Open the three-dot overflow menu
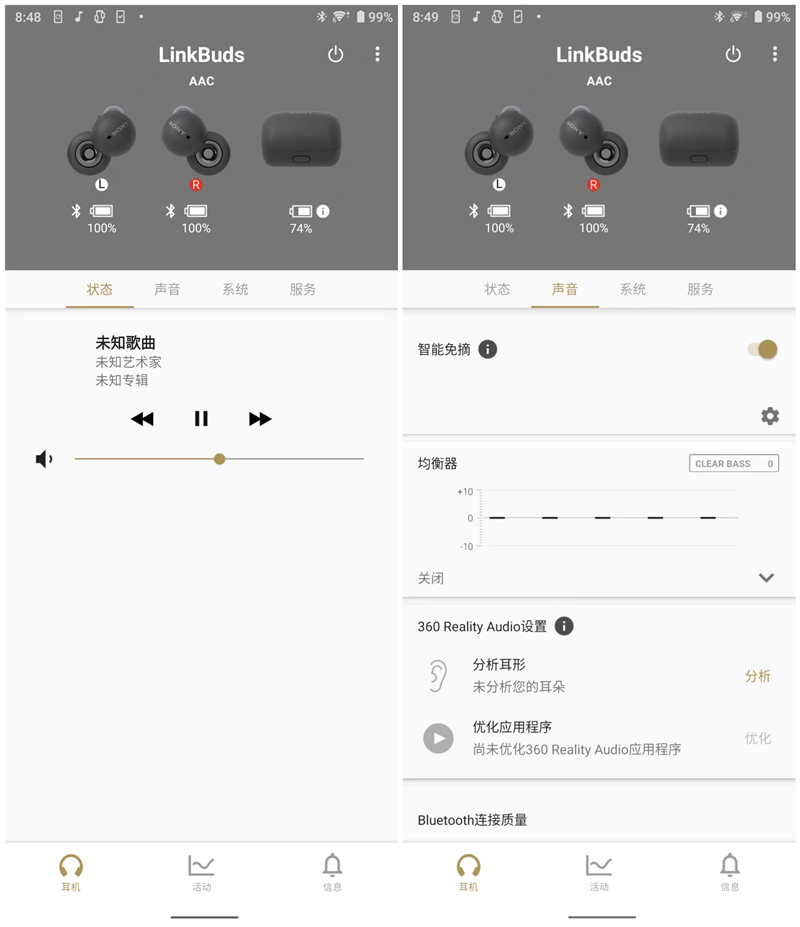Viewport: 800px width, 927px height. pyautogui.click(x=377, y=55)
